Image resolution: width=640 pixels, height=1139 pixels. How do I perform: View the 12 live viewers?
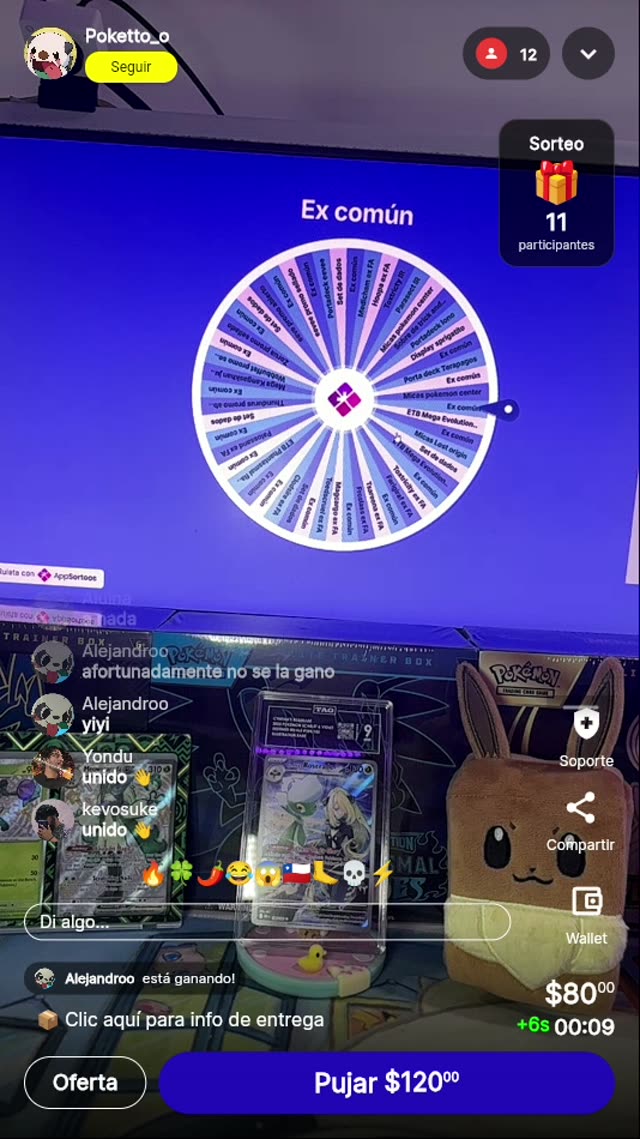tap(506, 54)
